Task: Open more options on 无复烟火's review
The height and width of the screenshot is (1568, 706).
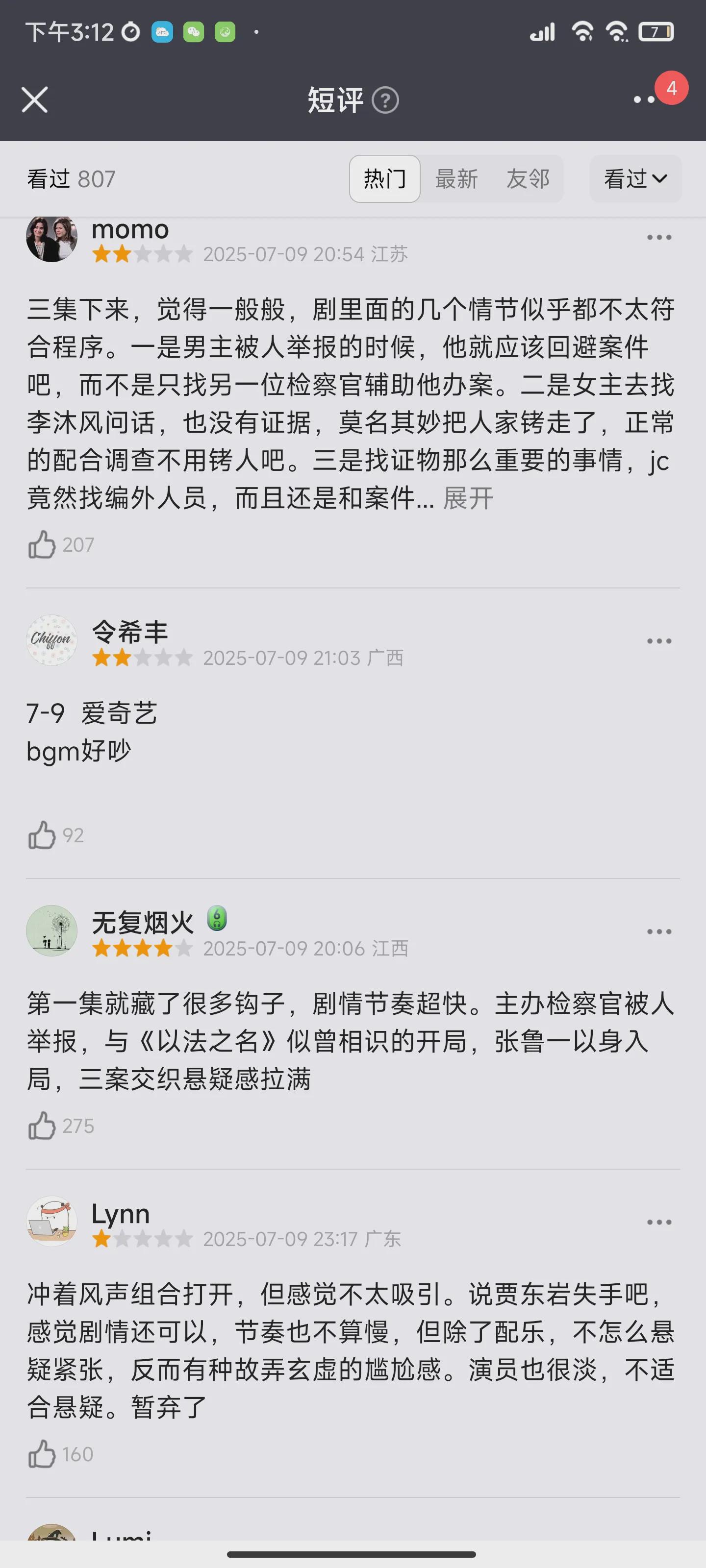Action: (658, 932)
